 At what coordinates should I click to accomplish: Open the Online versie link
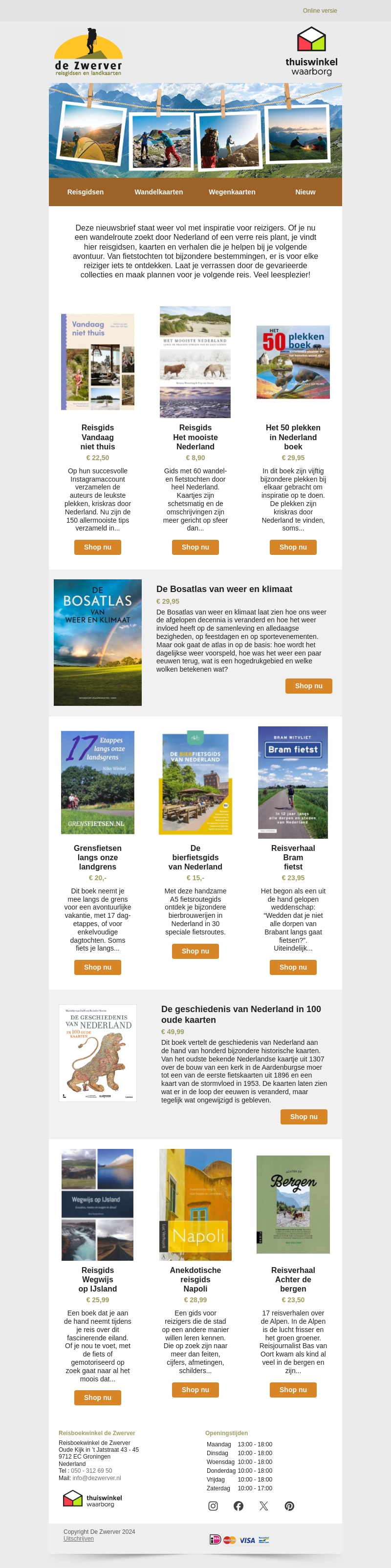click(x=319, y=10)
